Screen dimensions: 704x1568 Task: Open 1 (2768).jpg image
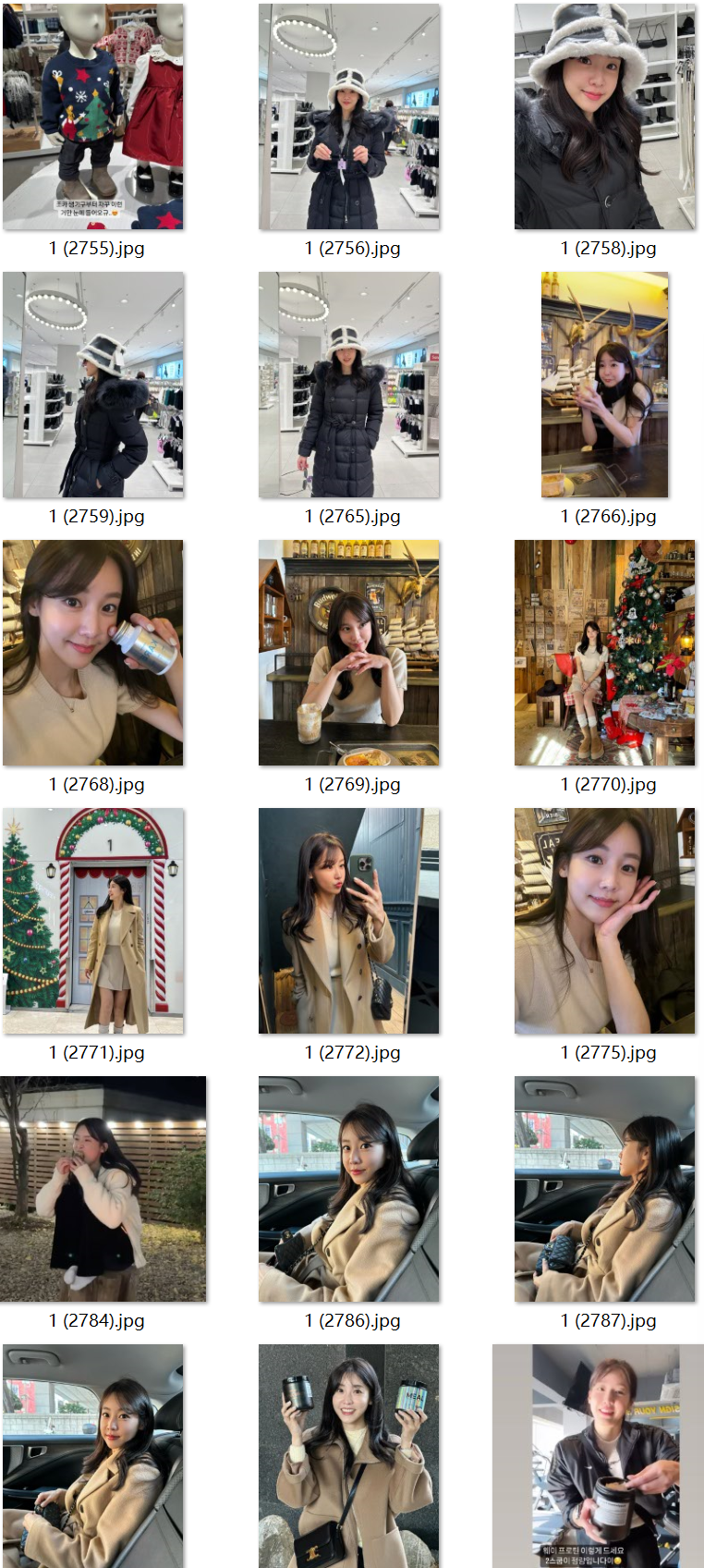coord(93,653)
